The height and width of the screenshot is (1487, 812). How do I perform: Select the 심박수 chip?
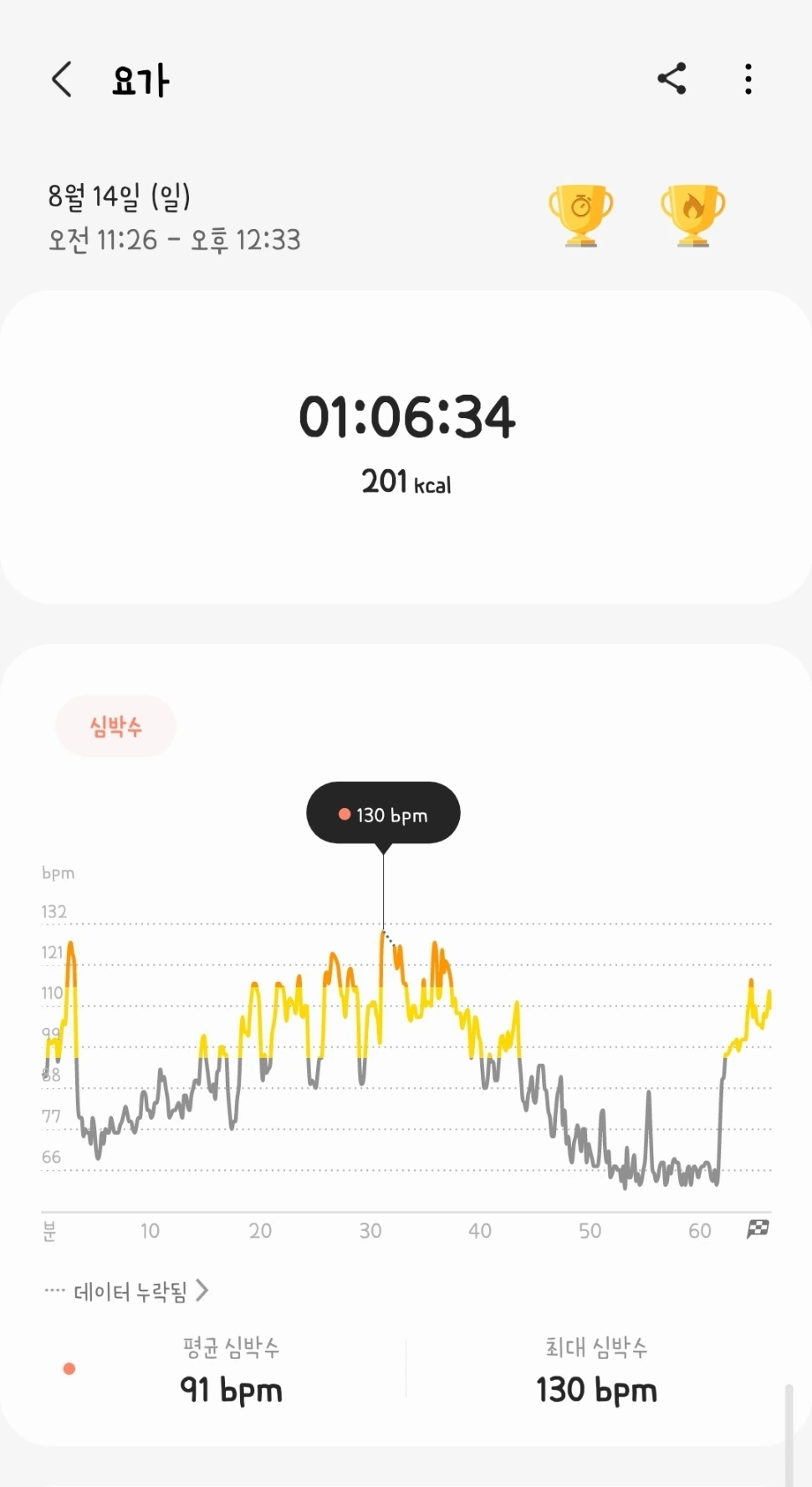pos(115,726)
